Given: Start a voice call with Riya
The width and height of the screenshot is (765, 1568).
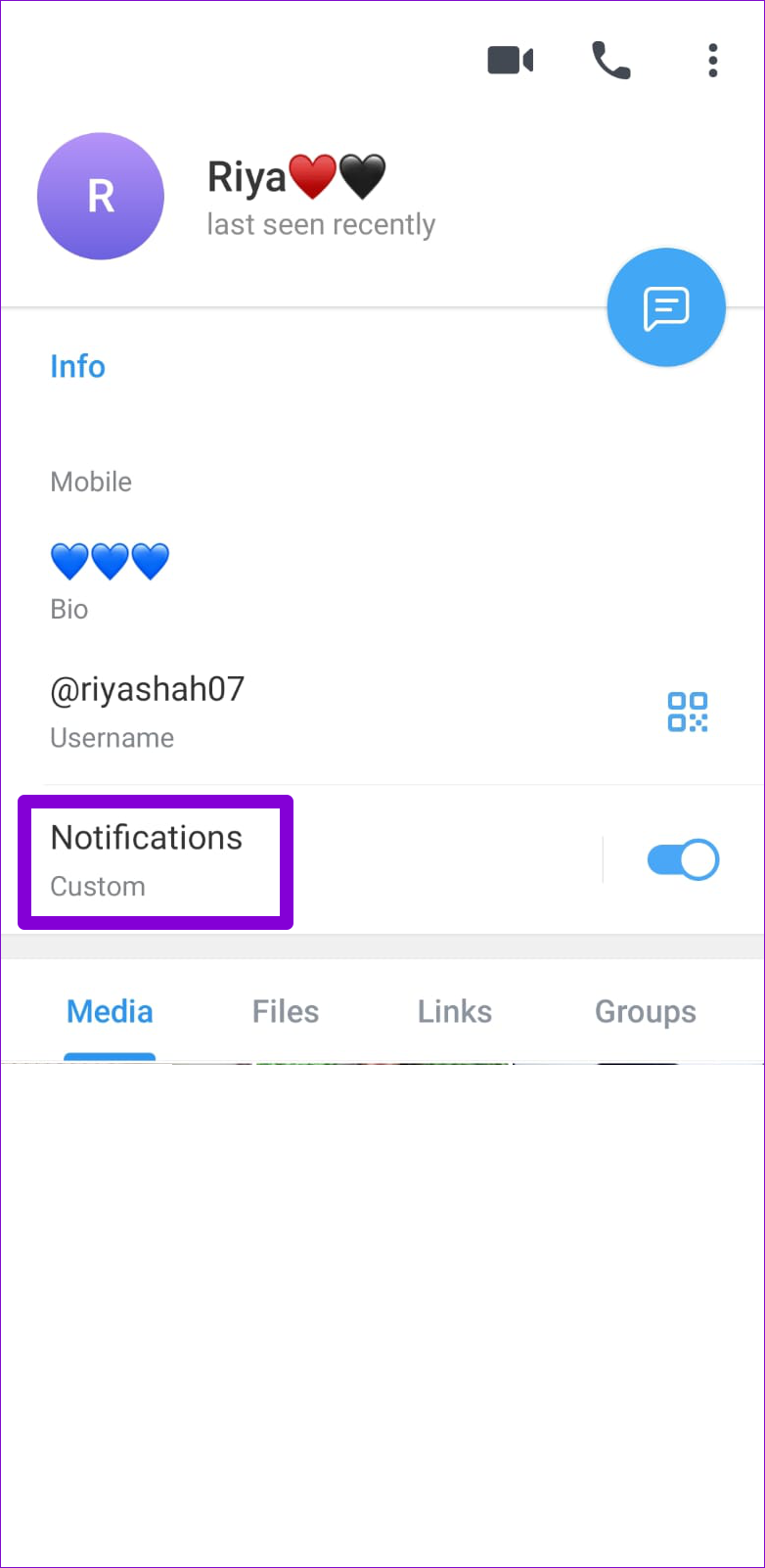Looking at the screenshot, I should pos(611,61).
